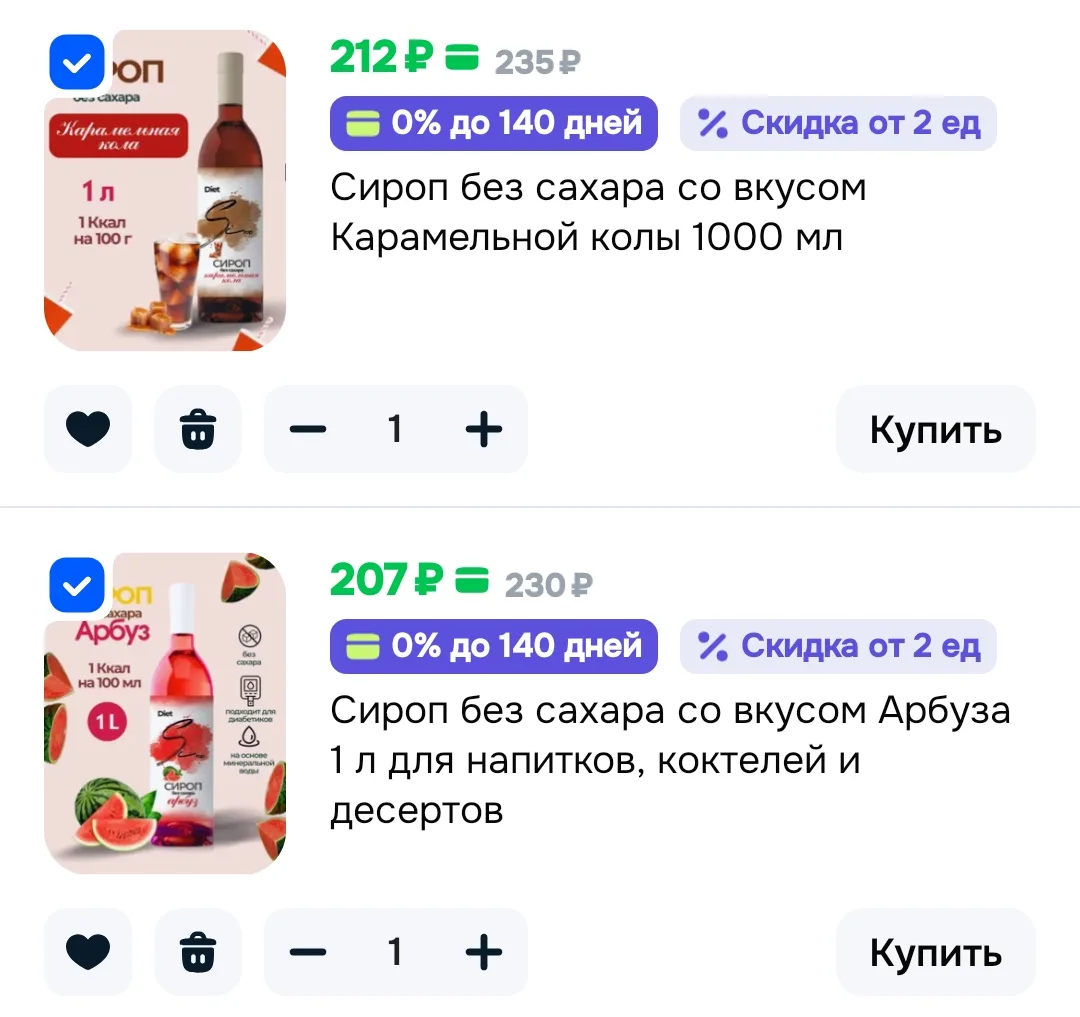Open 0% до 140 дней chip for Арбуза syrup
The width and height of the screenshot is (1080, 1017).
tap(494, 646)
